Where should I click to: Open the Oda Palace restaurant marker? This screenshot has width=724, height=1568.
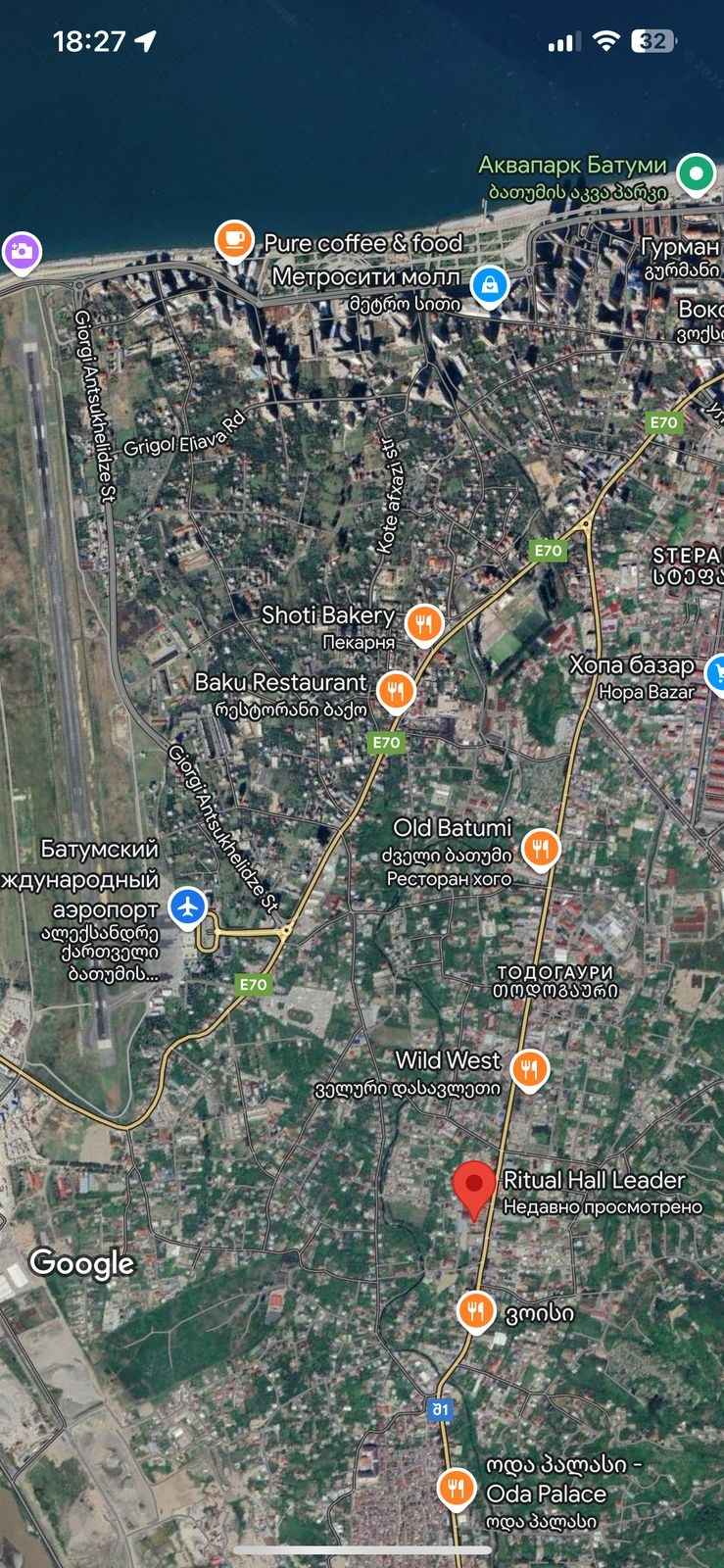coord(456,1490)
